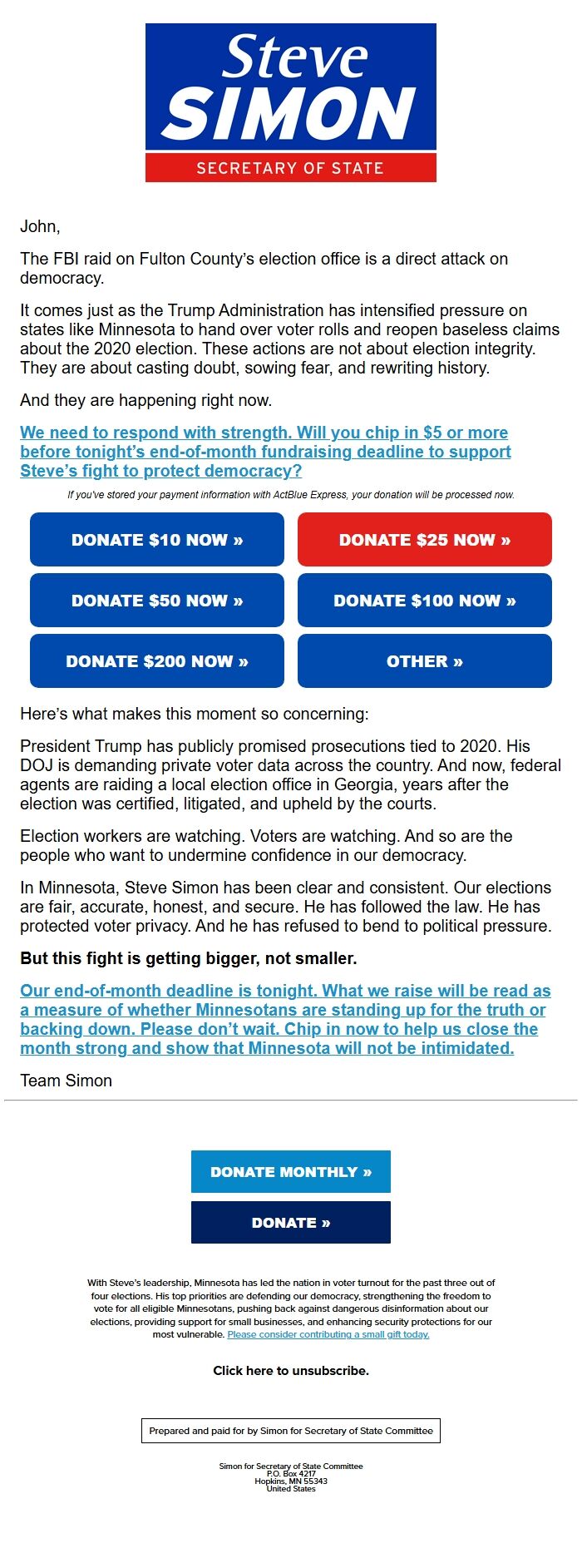Give with DONATE $200 NOW
582x1568 pixels.
tap(157, 661)
